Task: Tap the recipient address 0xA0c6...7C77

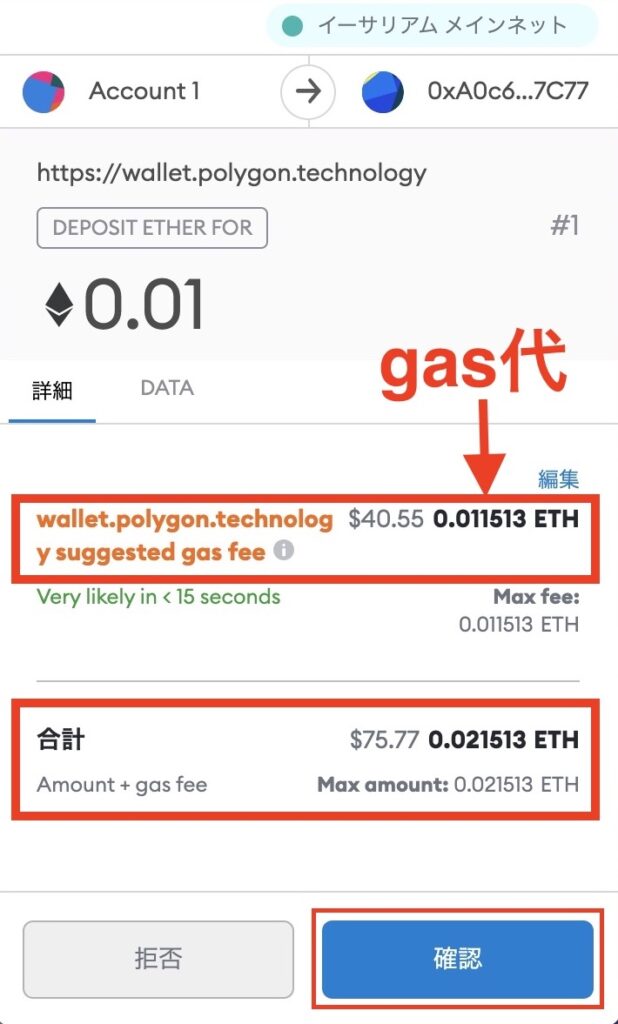Action: (x=508, y=91)
